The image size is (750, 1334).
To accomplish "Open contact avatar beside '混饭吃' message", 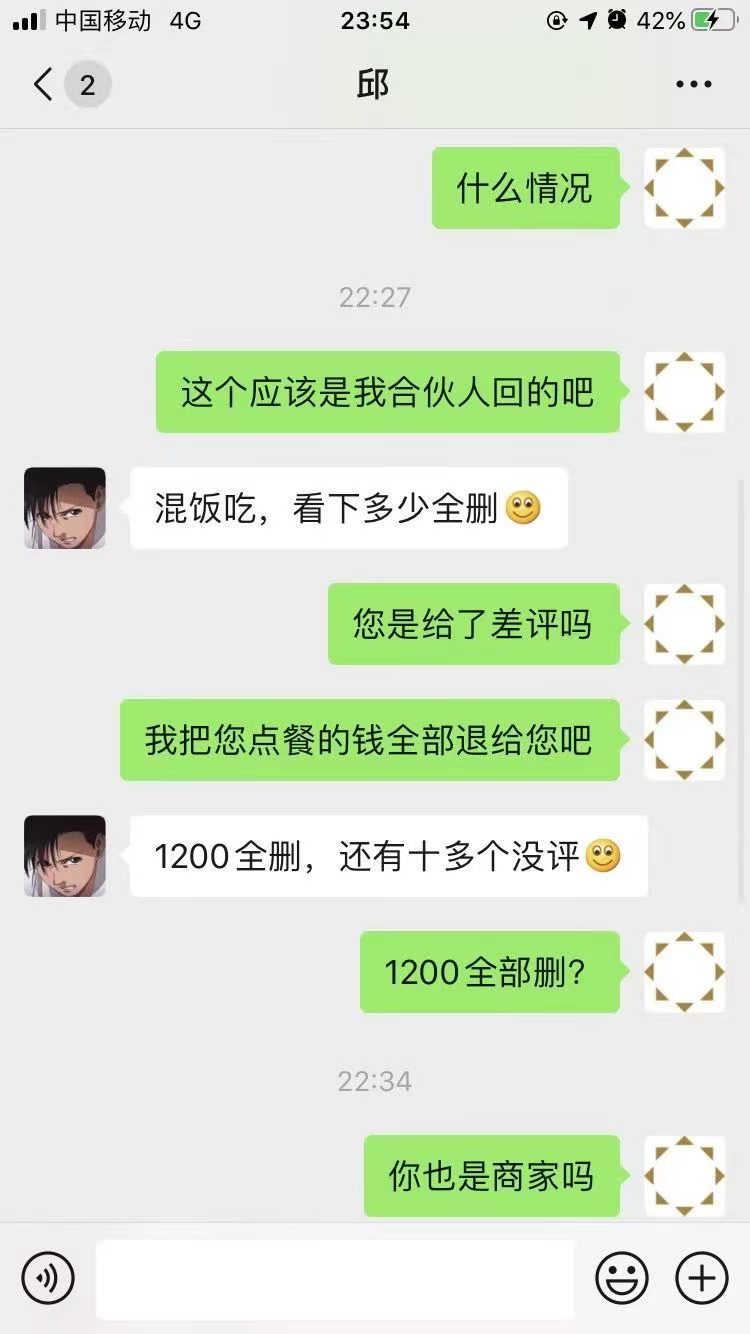I will (65, 508).
